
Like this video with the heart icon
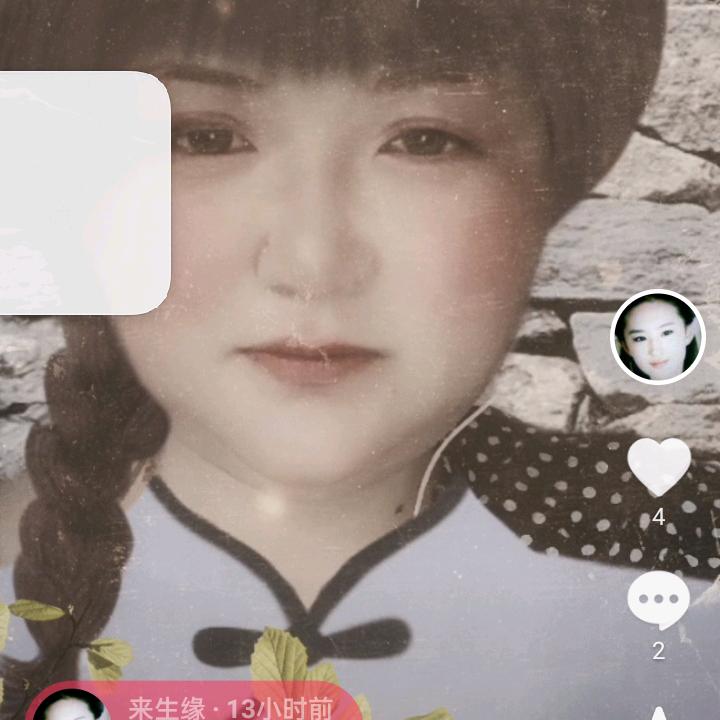click(658, 468)
